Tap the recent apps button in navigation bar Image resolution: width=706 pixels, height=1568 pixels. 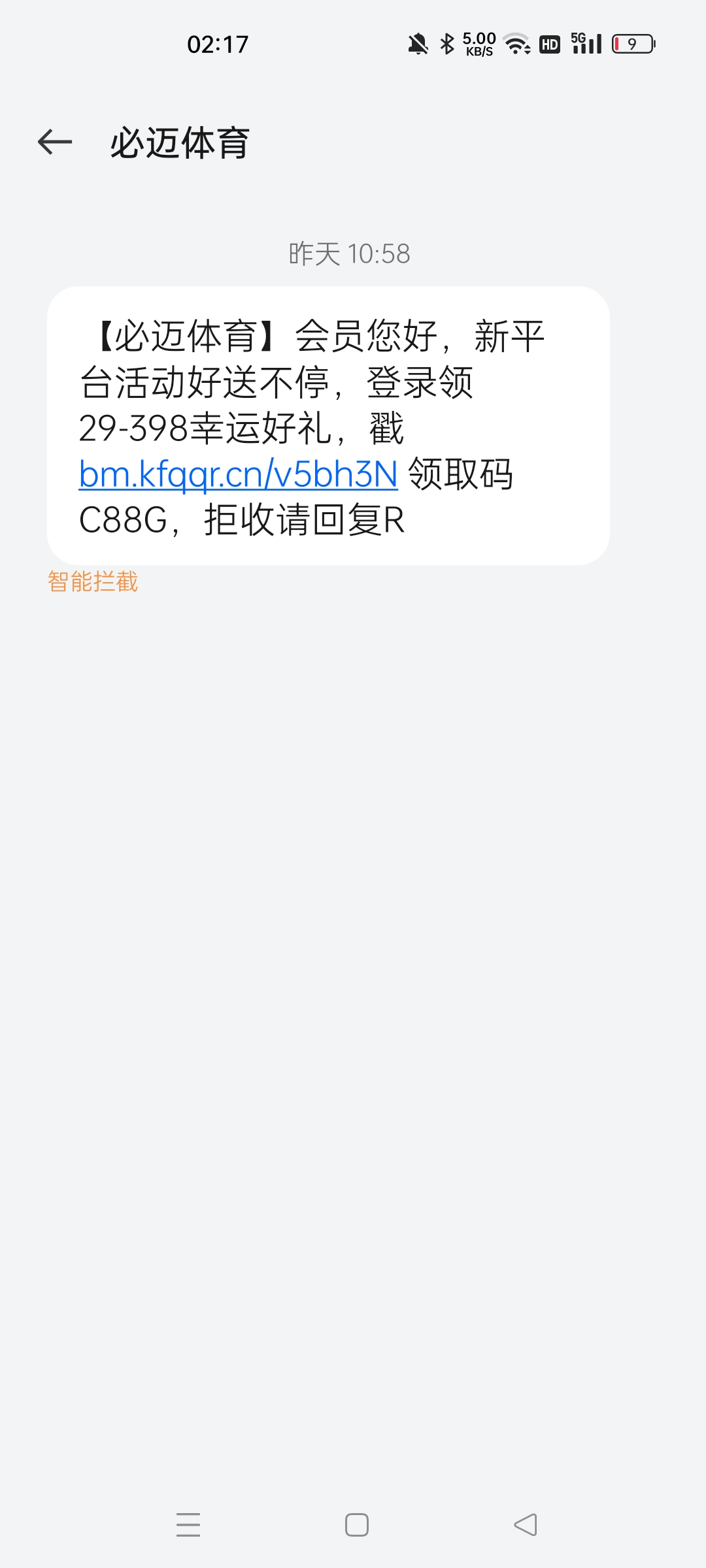click(188, 1525)
